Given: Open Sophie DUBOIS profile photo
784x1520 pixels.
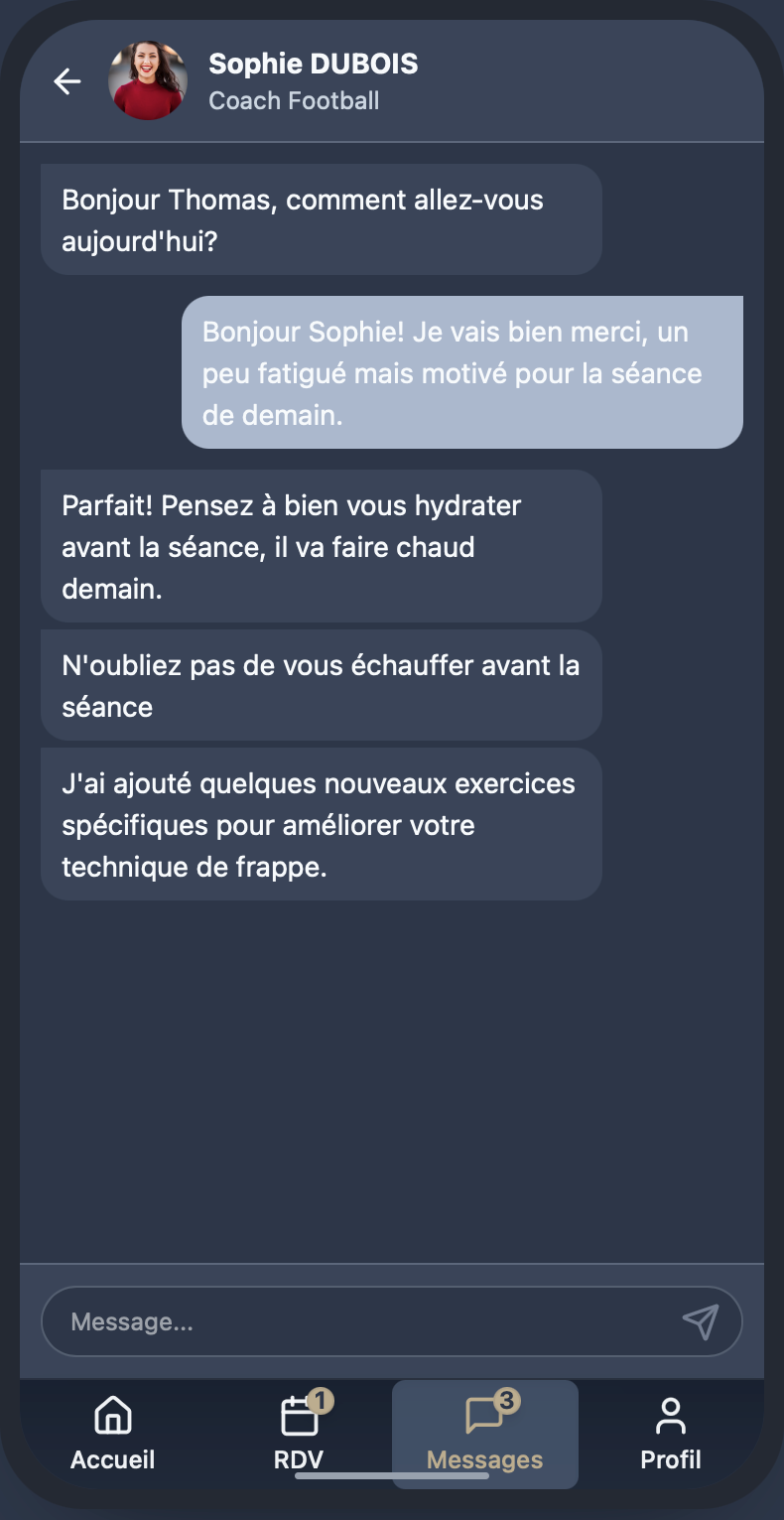Looking at the screenshot, I should (148, 81).
